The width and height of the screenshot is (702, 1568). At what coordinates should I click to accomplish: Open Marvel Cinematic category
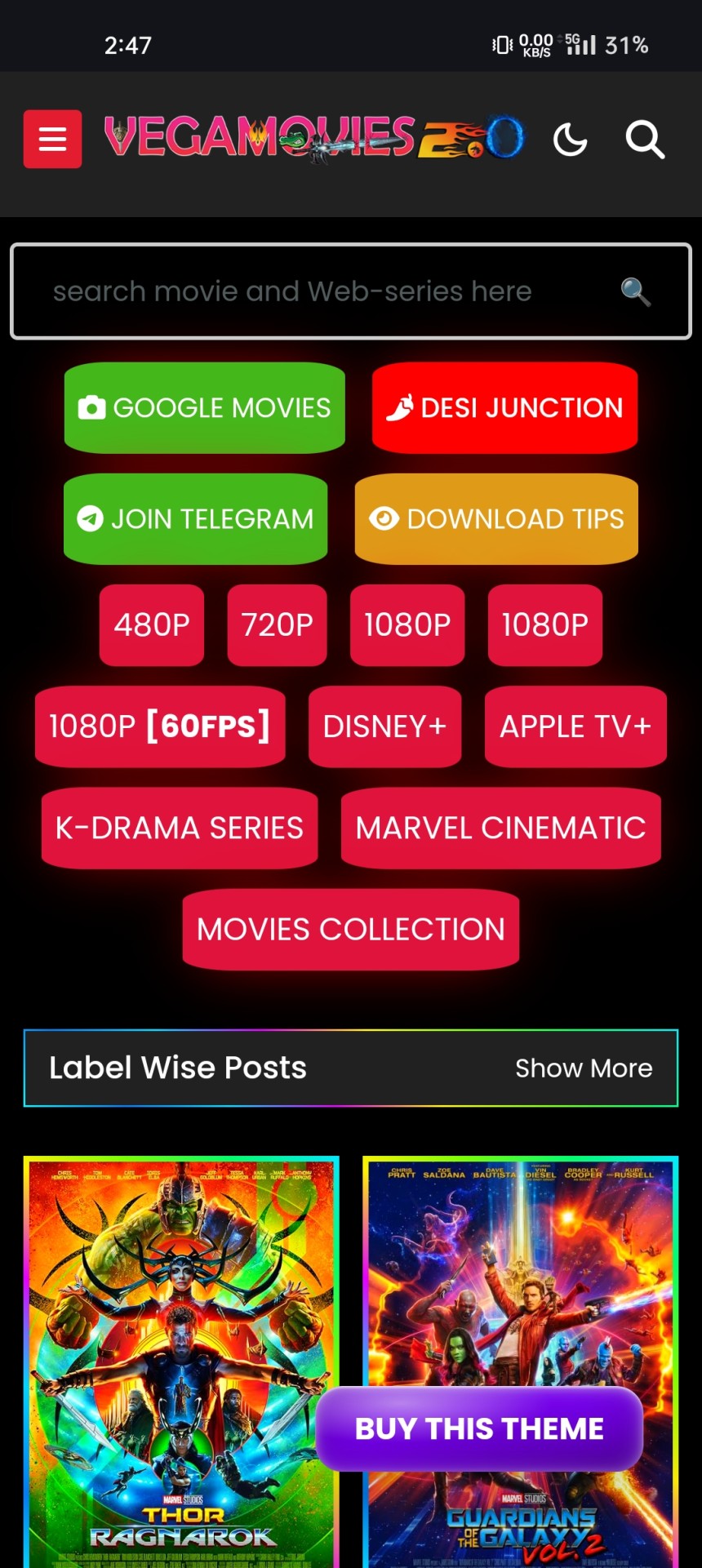click(500, 828)
